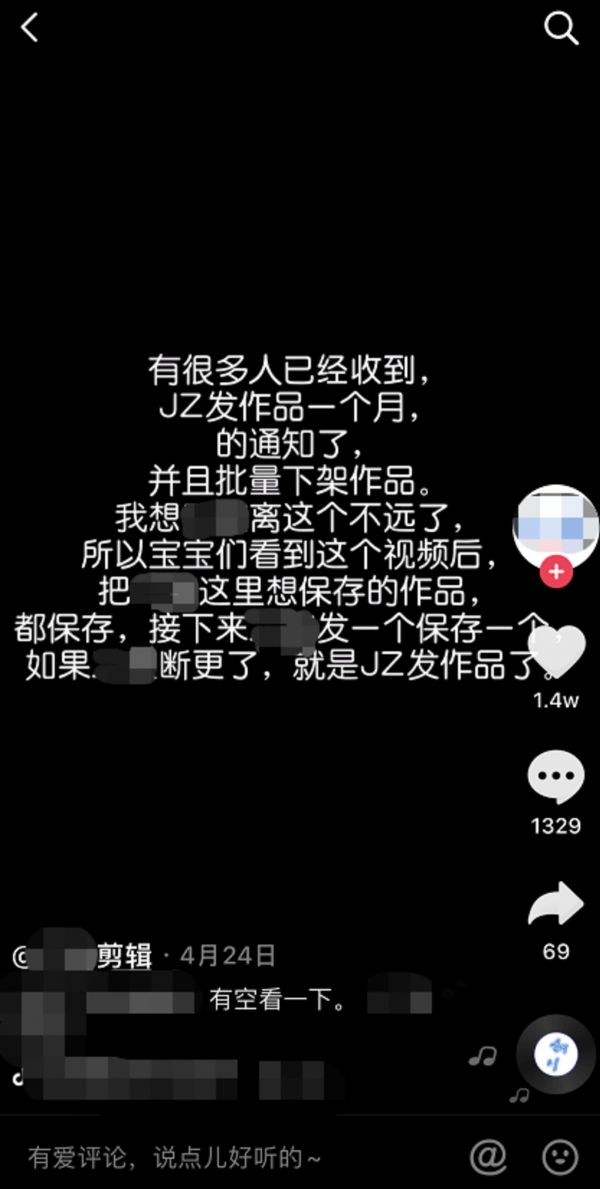
Task: Tap the comment box to write something
Action: [200, 1157]
